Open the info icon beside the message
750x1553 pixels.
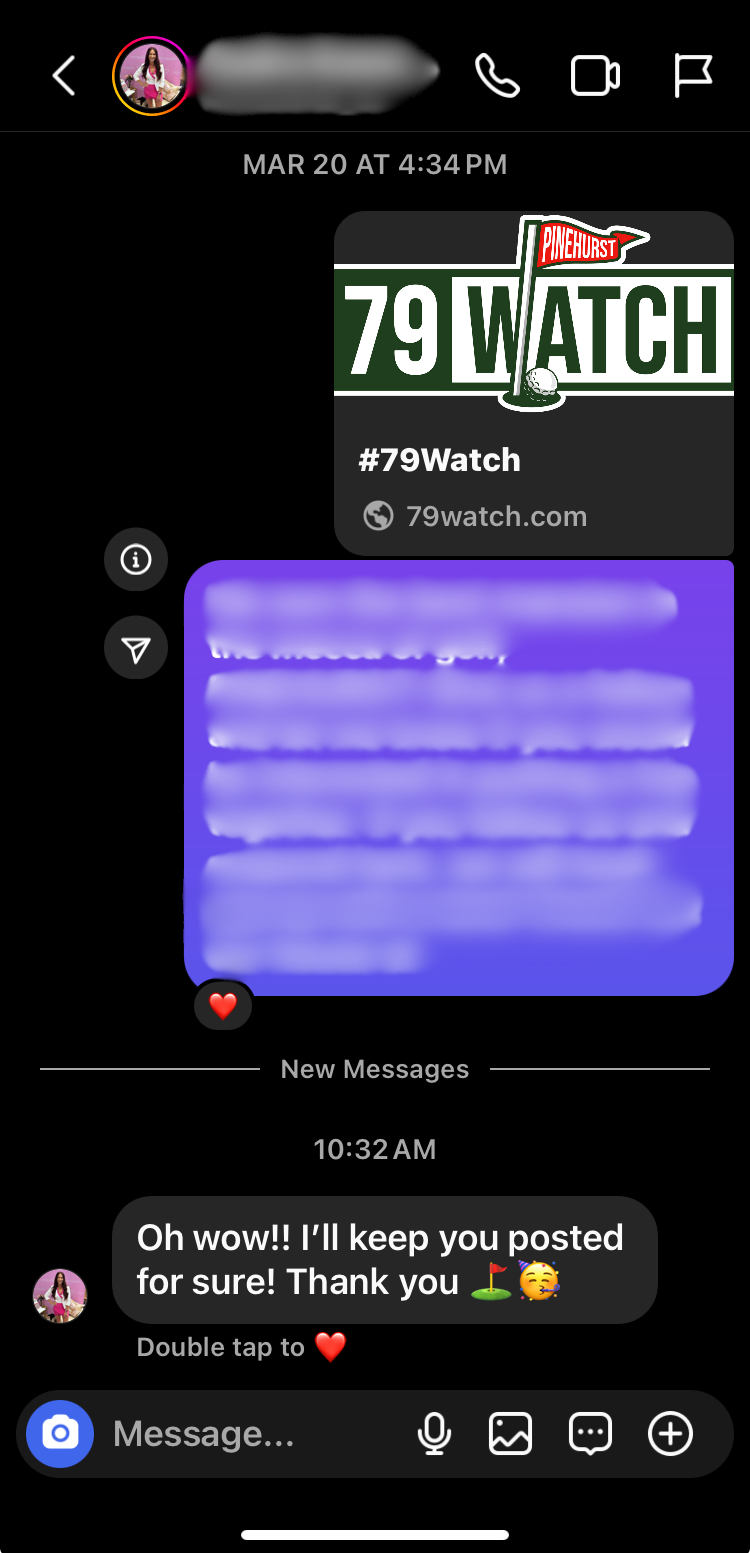coord(136,559)
